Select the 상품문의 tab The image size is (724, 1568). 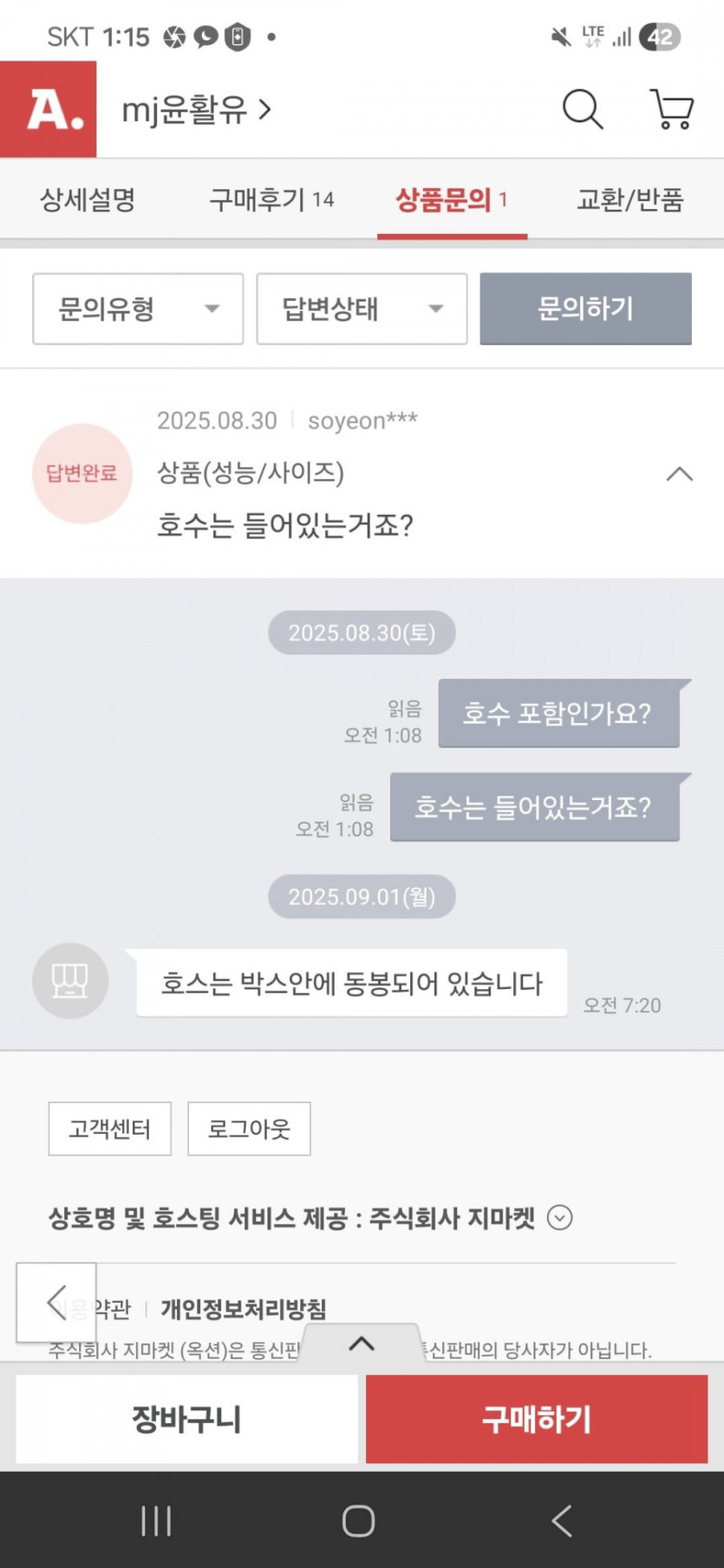452,199
